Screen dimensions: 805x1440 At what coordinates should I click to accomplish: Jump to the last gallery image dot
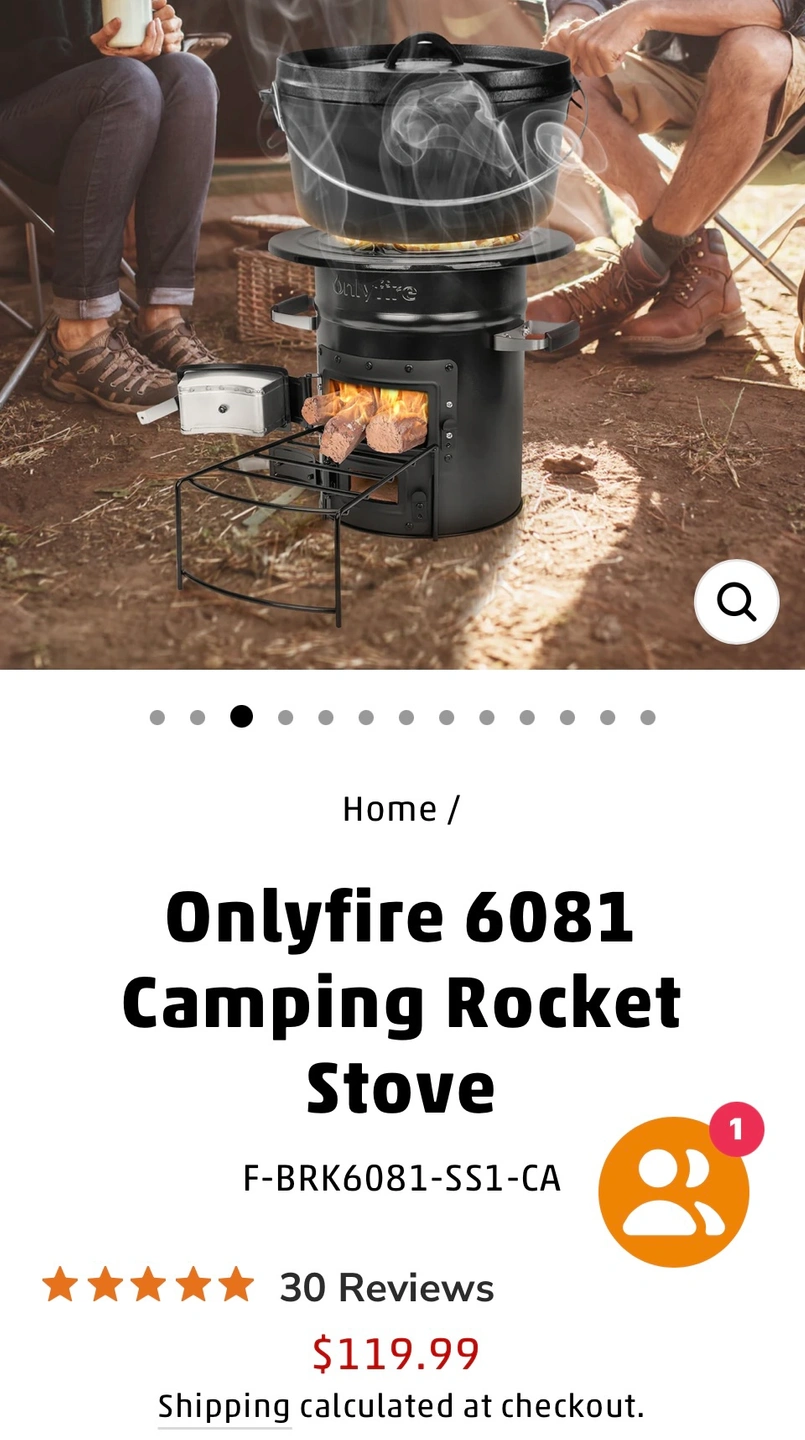[x=648, y=717]
